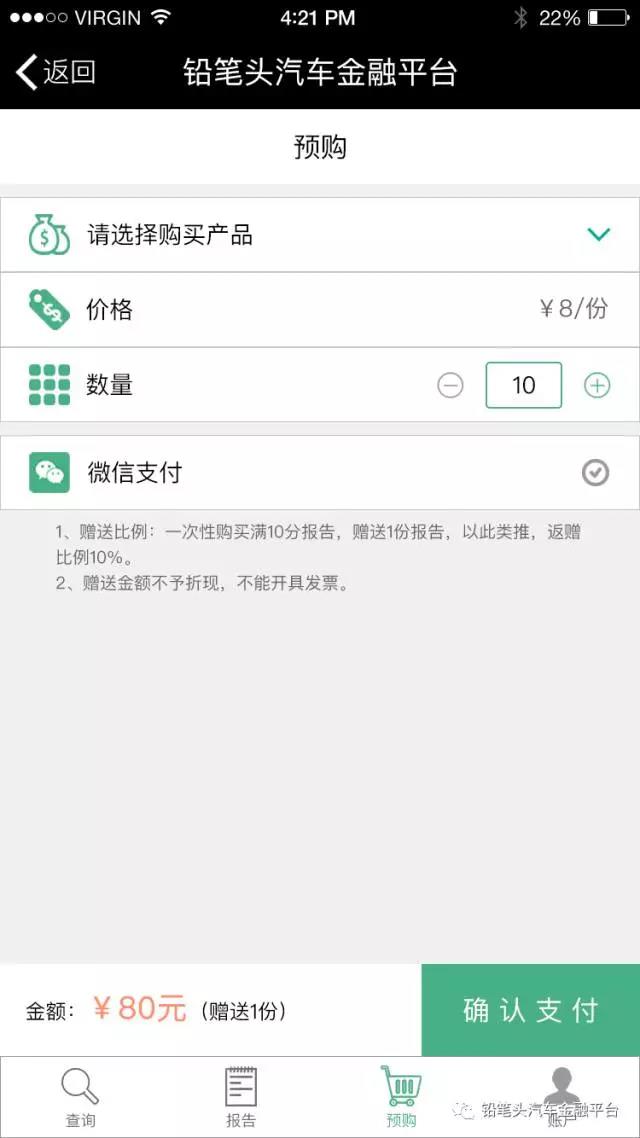Decrease quantity with the minus button

tap(451, 385)
